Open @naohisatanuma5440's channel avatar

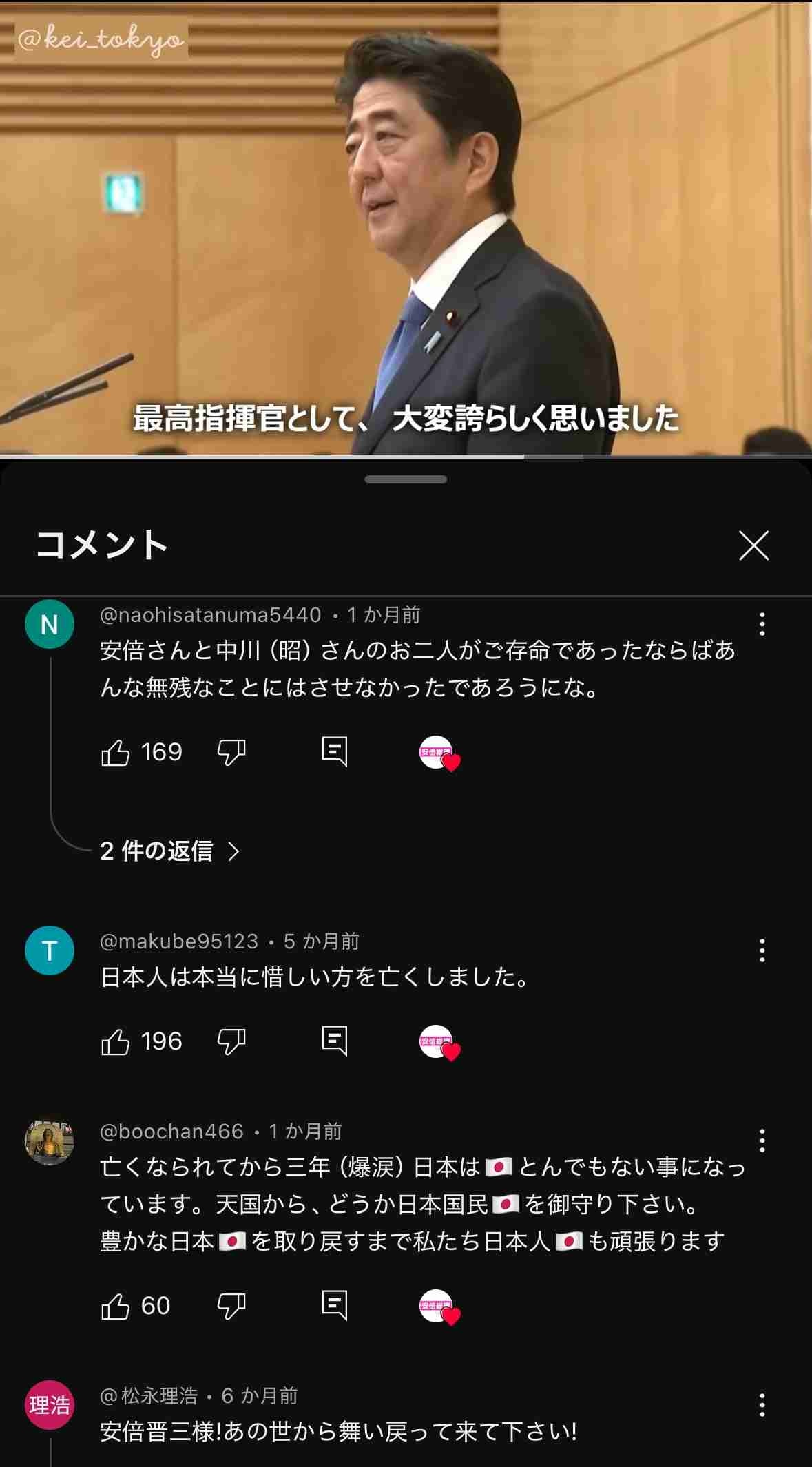[50, 624]
